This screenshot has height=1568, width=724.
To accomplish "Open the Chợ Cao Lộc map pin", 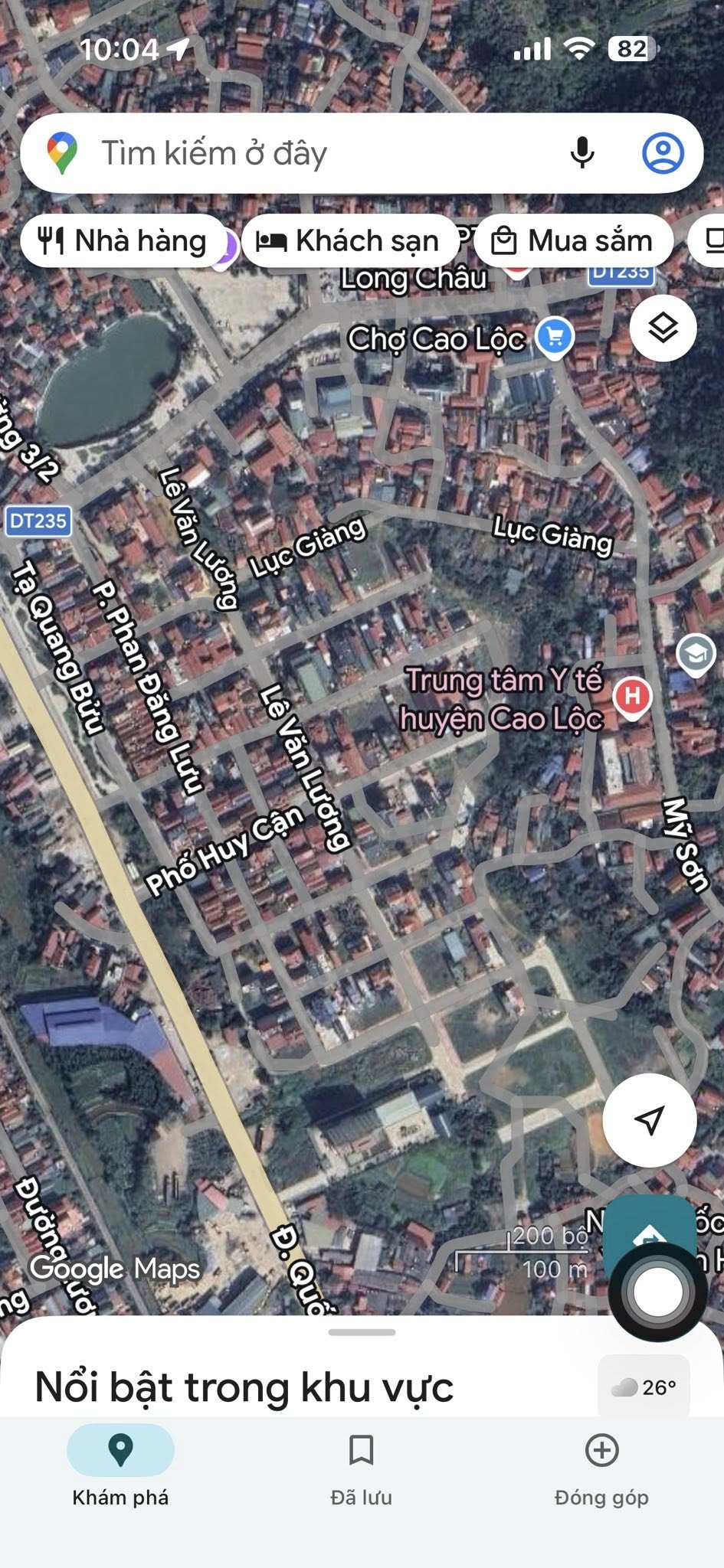I will click(x=555, y=337).
